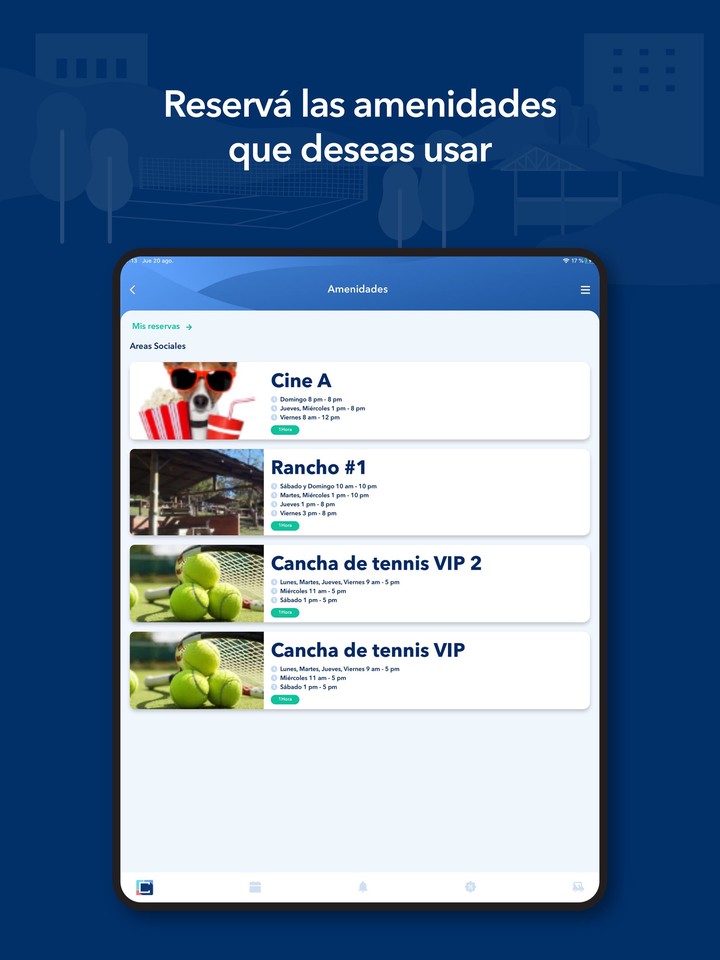Switch to the Amenidades screen title
The height and width of the screenshot is (960, 720).
[360, 289]
